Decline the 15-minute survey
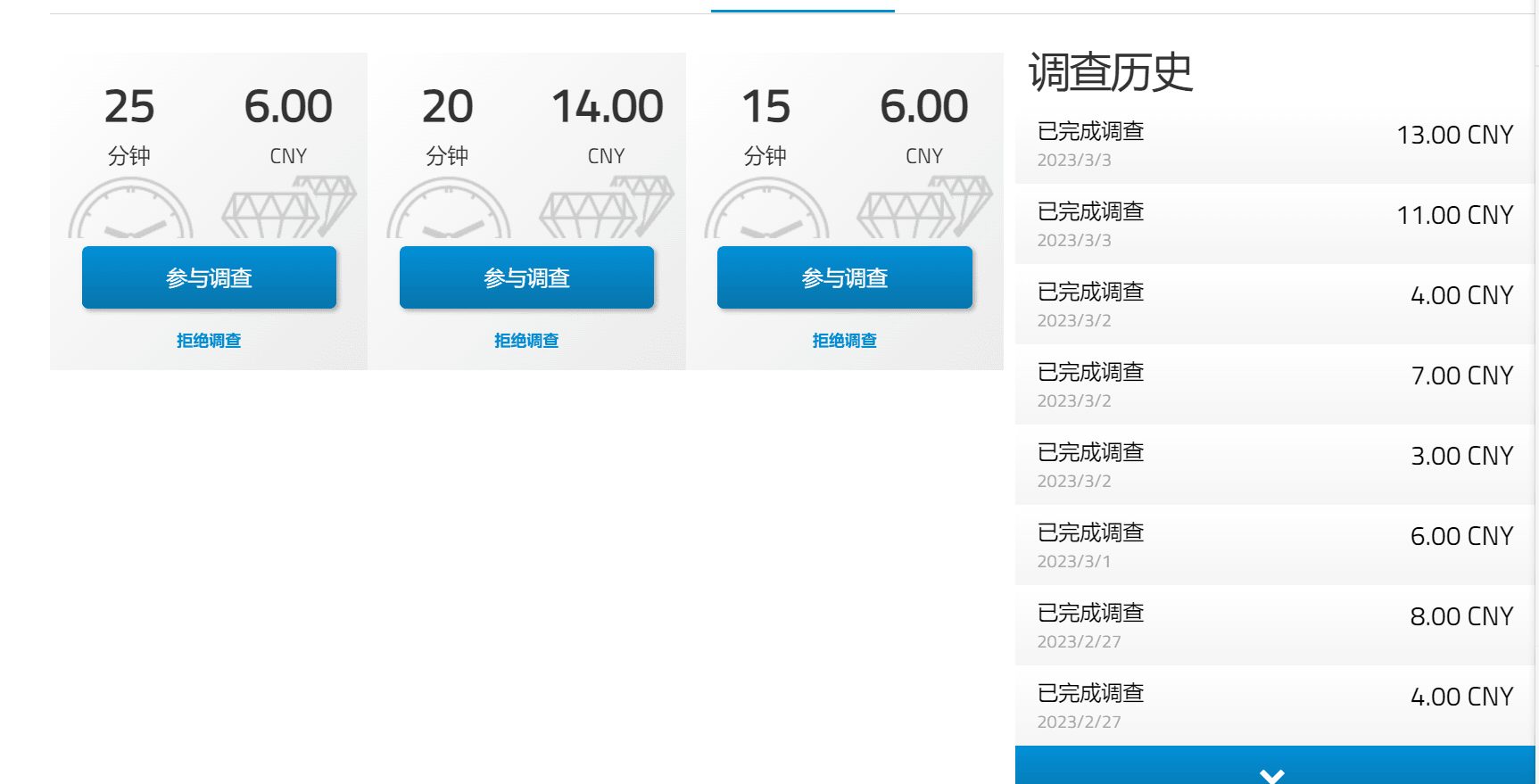Image resolution: width=1539 pixels, height=784 pixels. click(844, 341)
